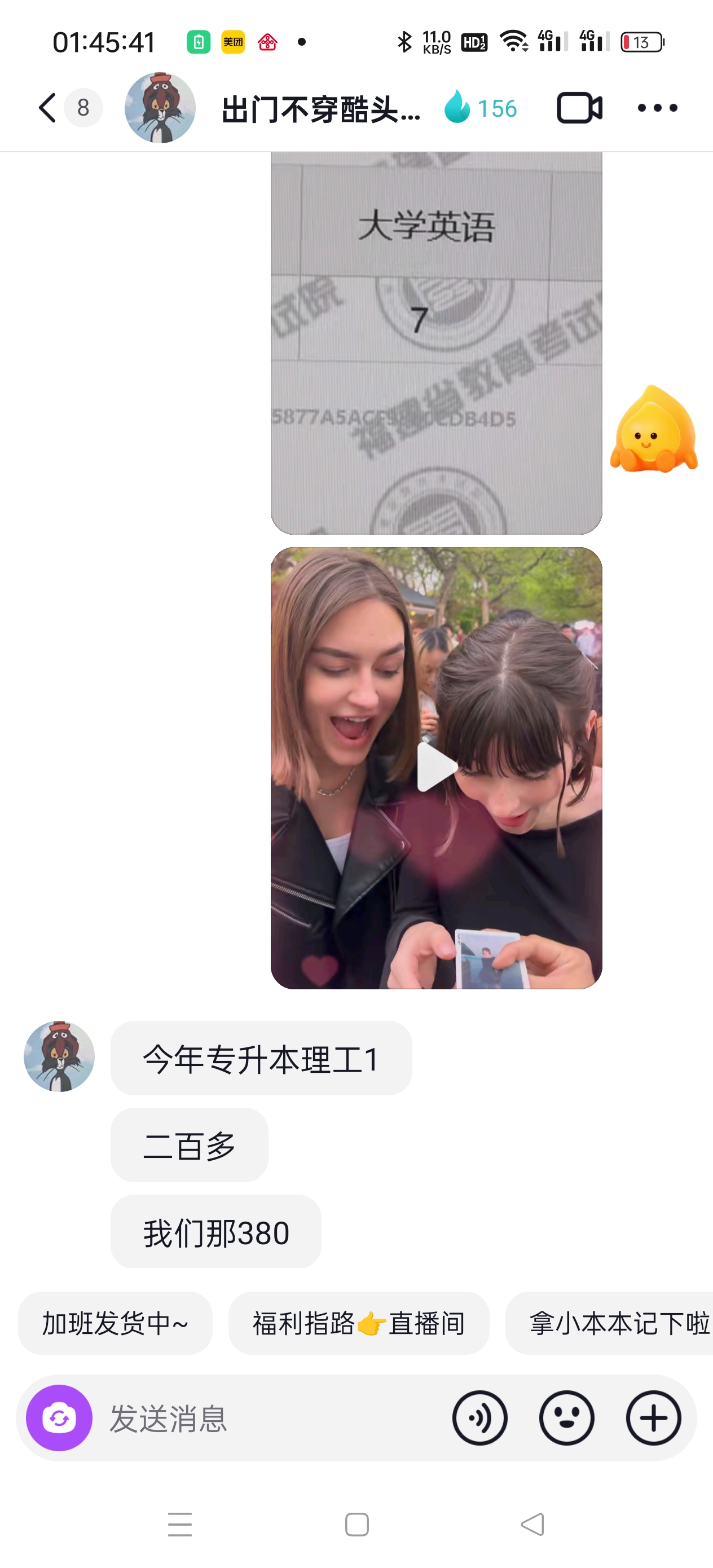713x1568 pixels.
Task: Open the 大学英语 photo message
Action: pyautogui.click(x=436, y=343)
